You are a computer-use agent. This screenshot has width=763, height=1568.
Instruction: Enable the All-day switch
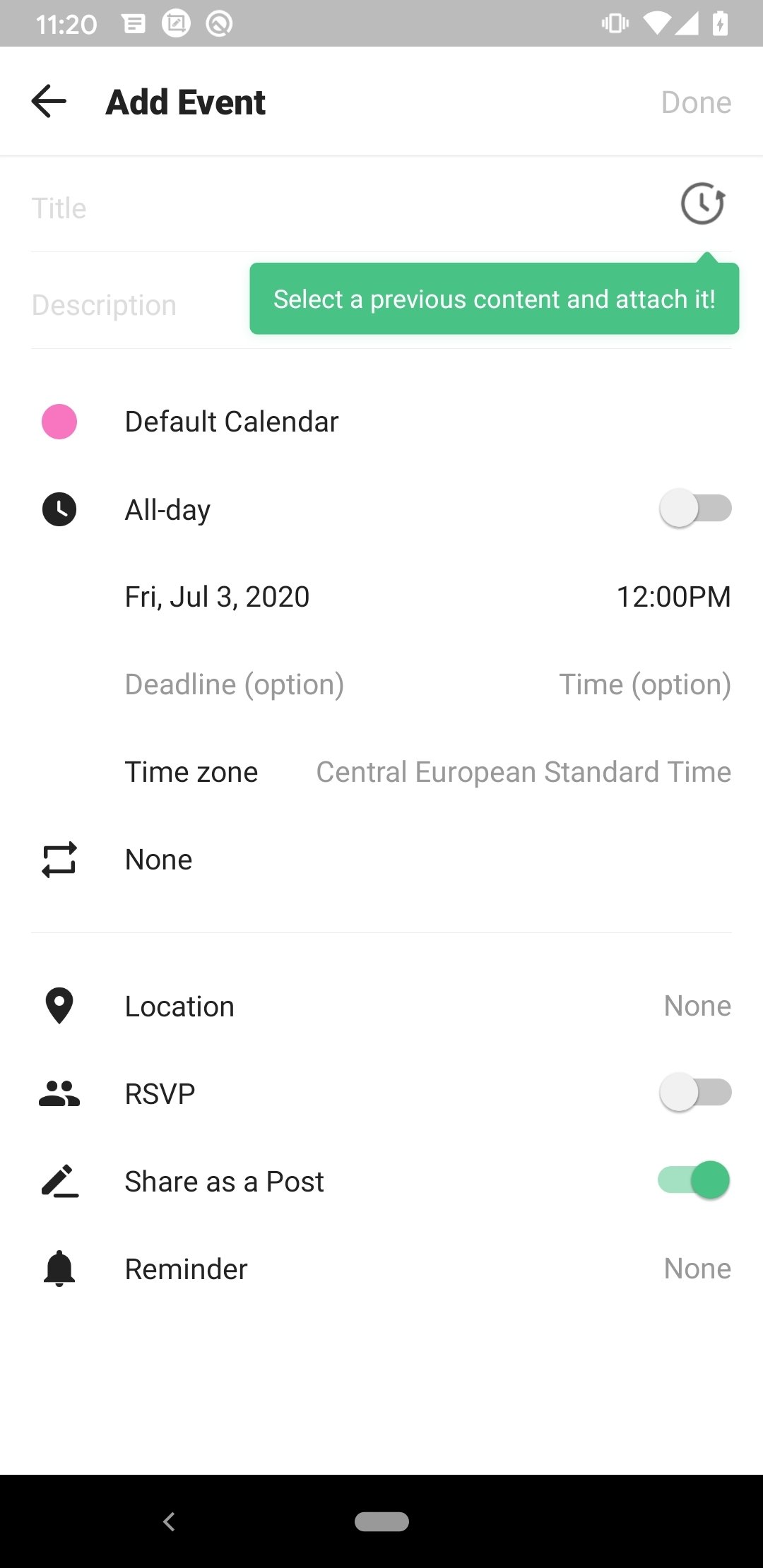click(x=695, y=509)
